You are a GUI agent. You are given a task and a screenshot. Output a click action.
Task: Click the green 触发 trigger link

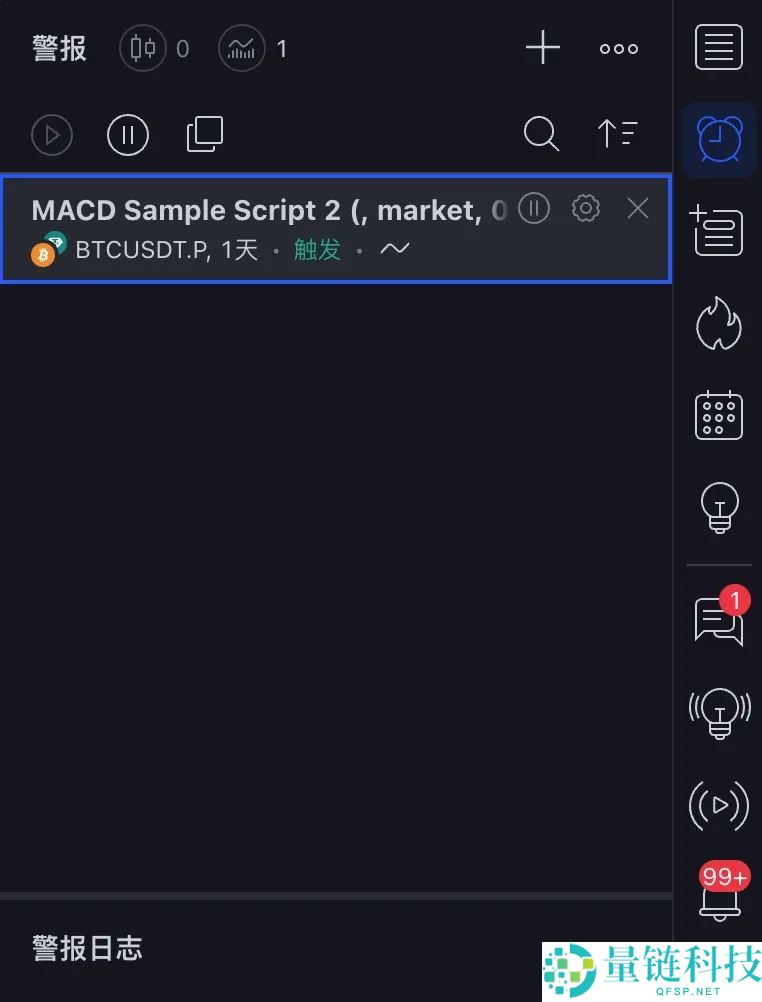(317, 250)
